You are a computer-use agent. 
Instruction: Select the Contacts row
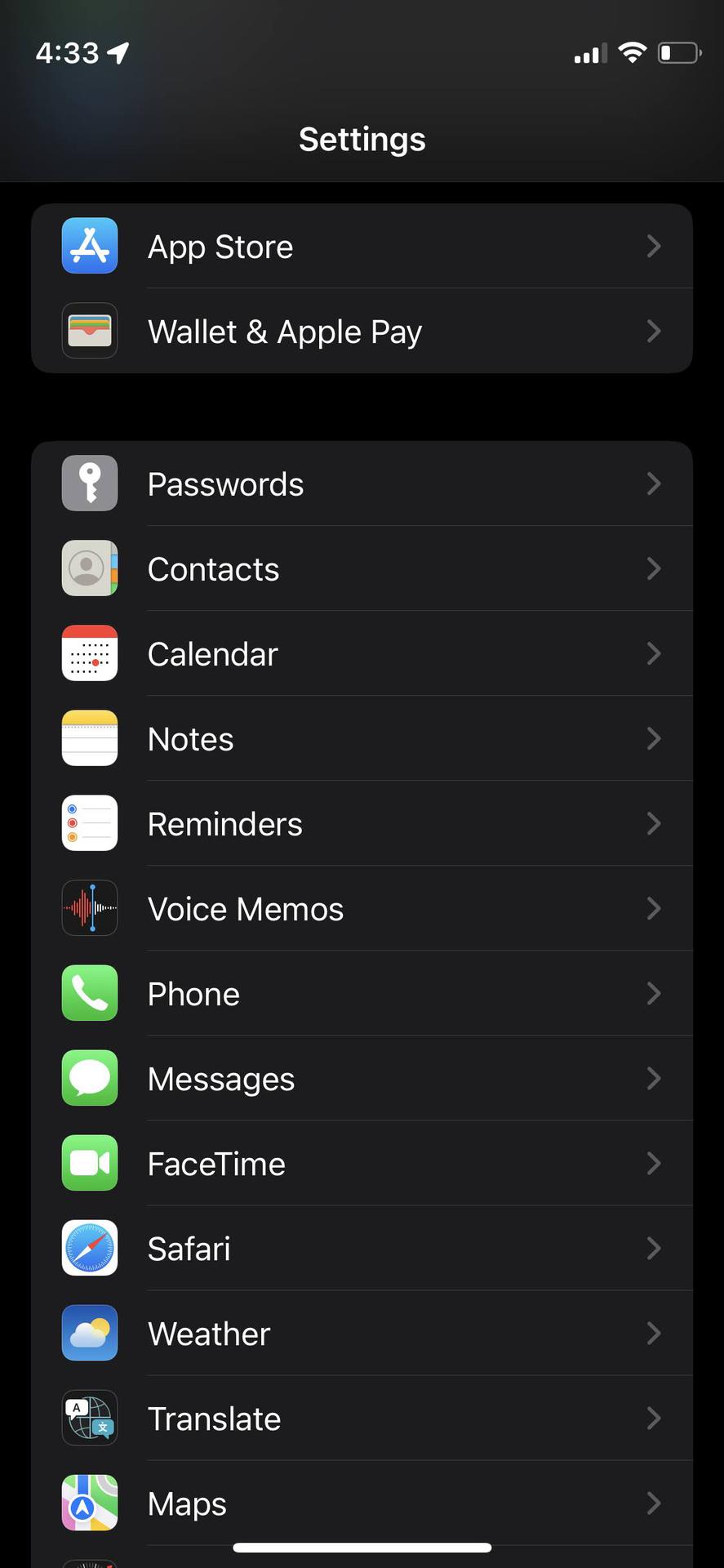point(362,569)
